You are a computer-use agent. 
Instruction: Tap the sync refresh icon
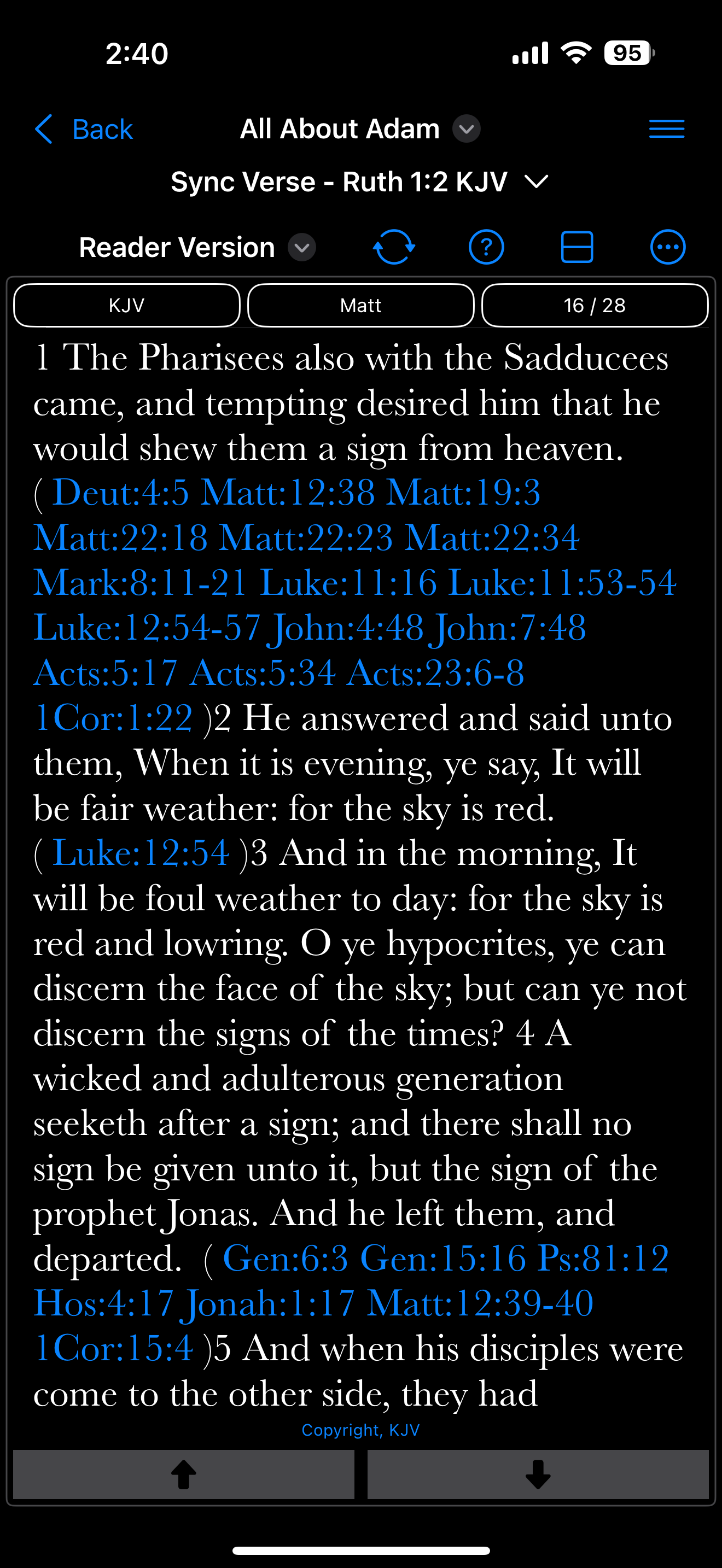click(394, 247)
